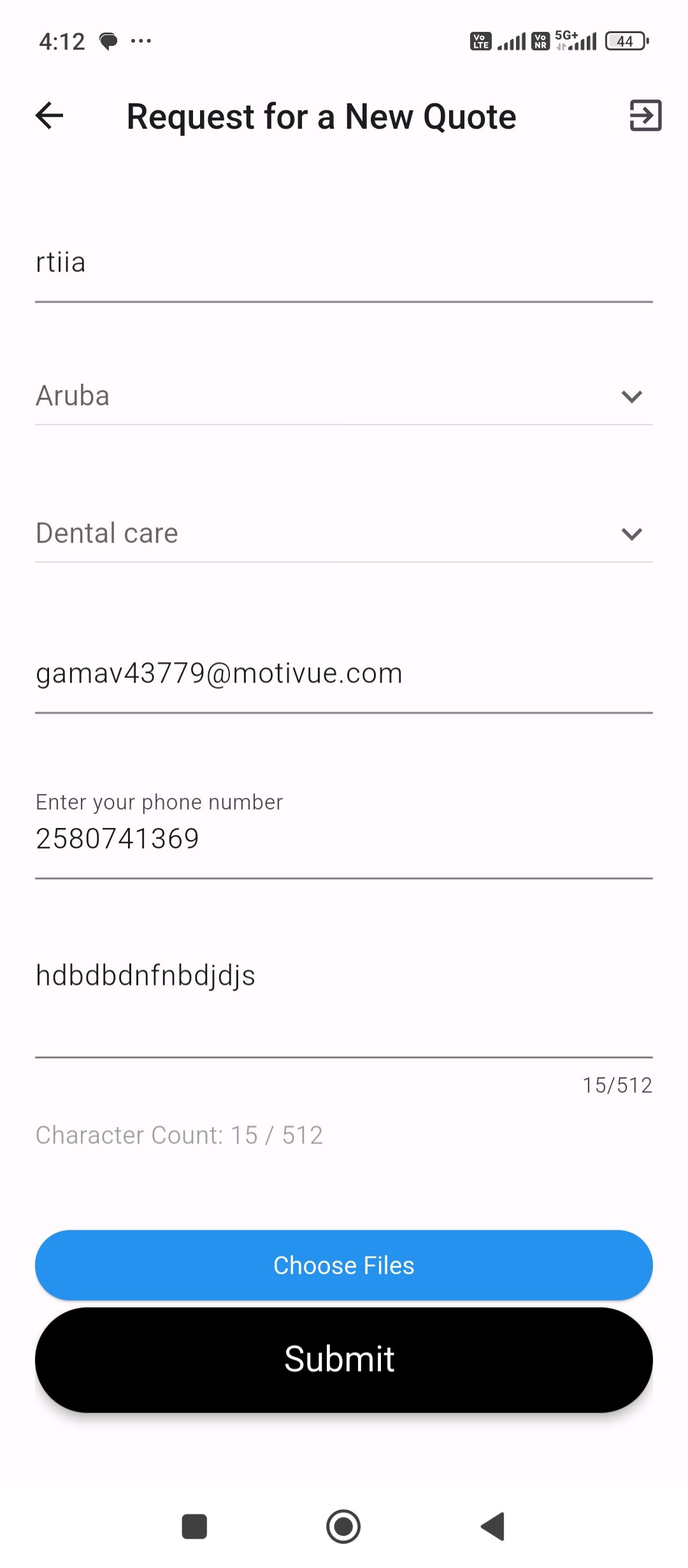688x1568 pixels.
Task: Edit the email field gamav43779@motivue.com
Action: [x=344, y=674]
